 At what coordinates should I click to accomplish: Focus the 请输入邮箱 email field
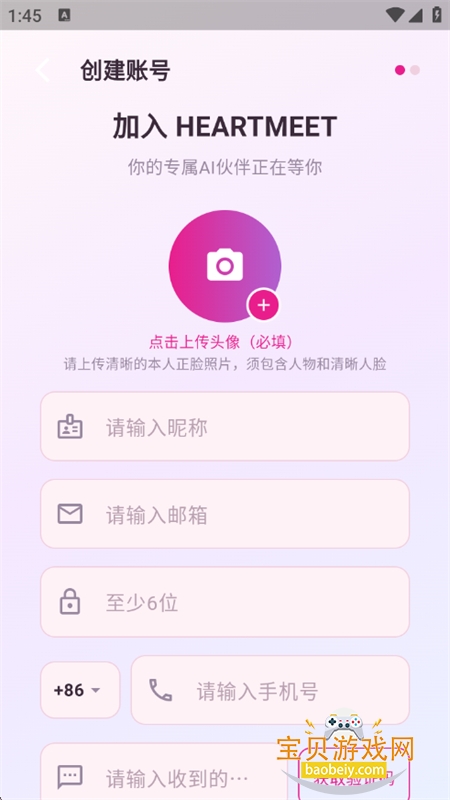225,514
